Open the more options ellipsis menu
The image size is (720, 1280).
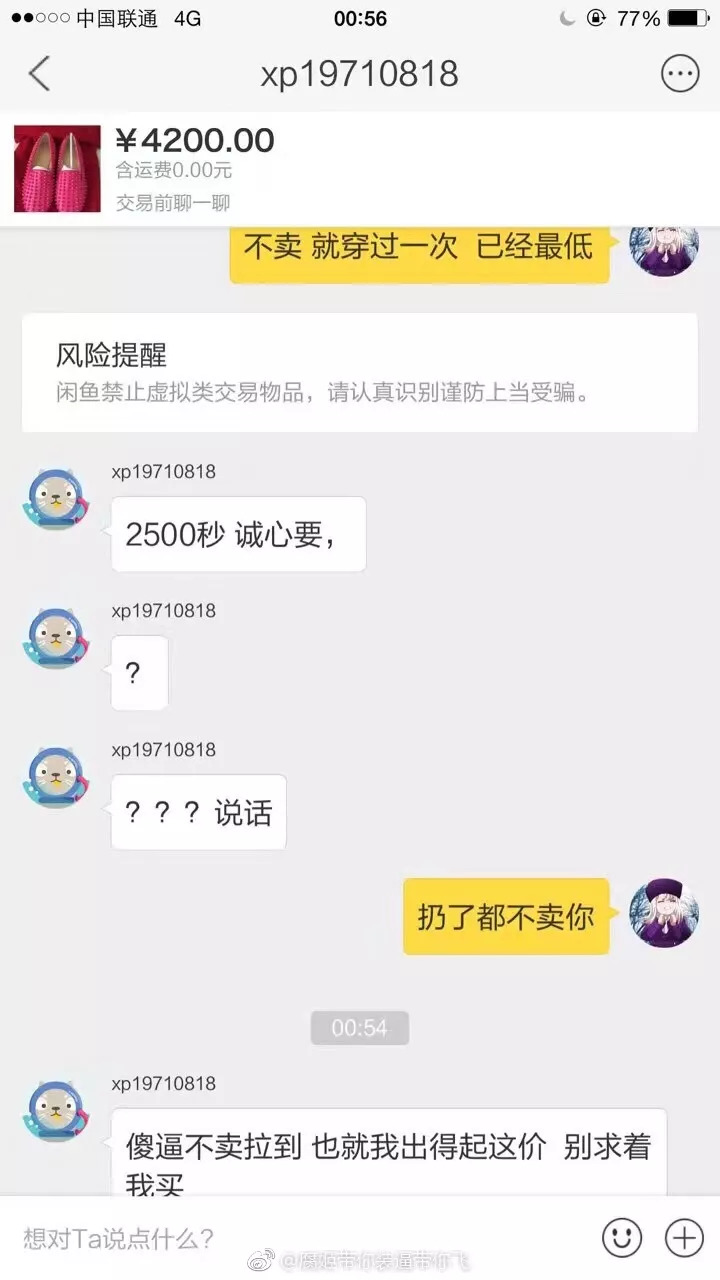[679, 73]
